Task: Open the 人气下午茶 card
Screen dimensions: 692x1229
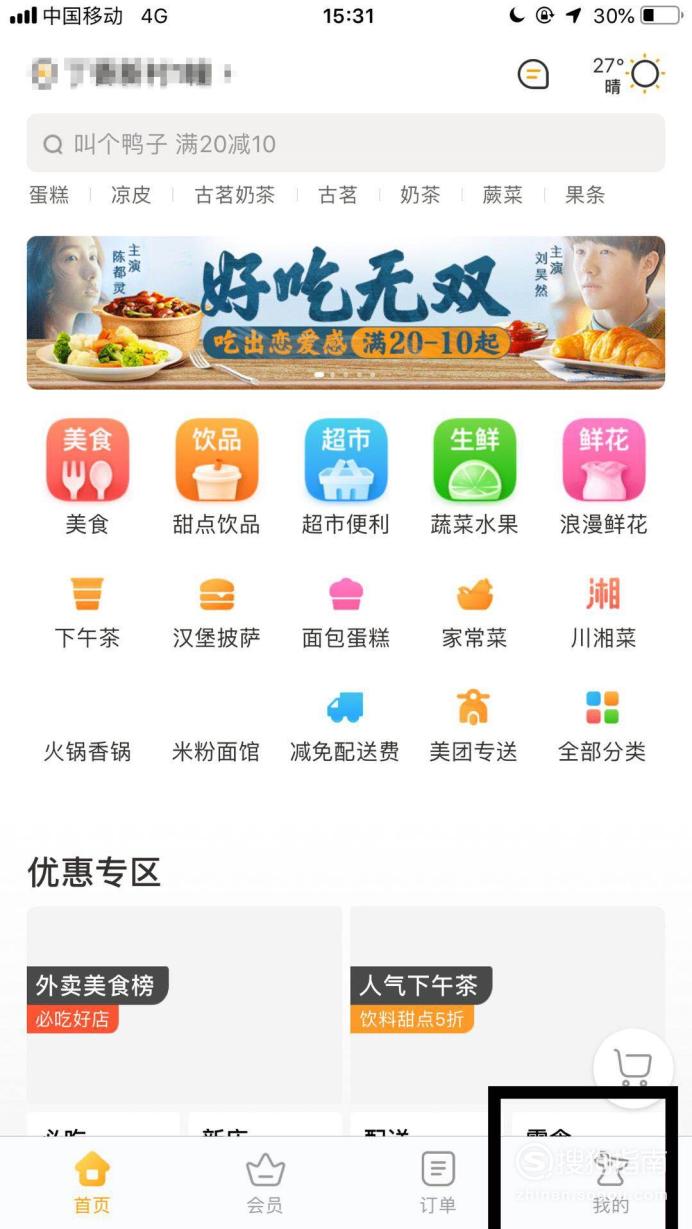Action: pos(507,1005)
